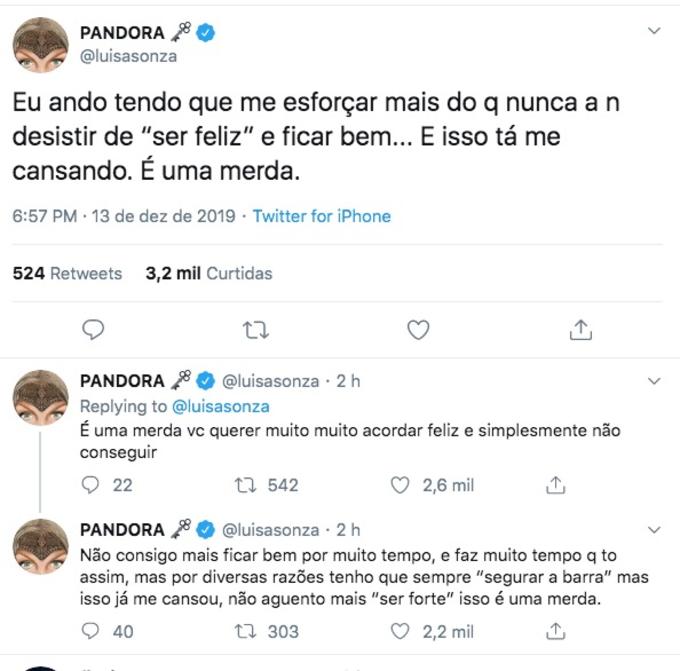The image size is (680, 671).
Task: Retweet the main tweet
Action: click(x=255, y=329)
